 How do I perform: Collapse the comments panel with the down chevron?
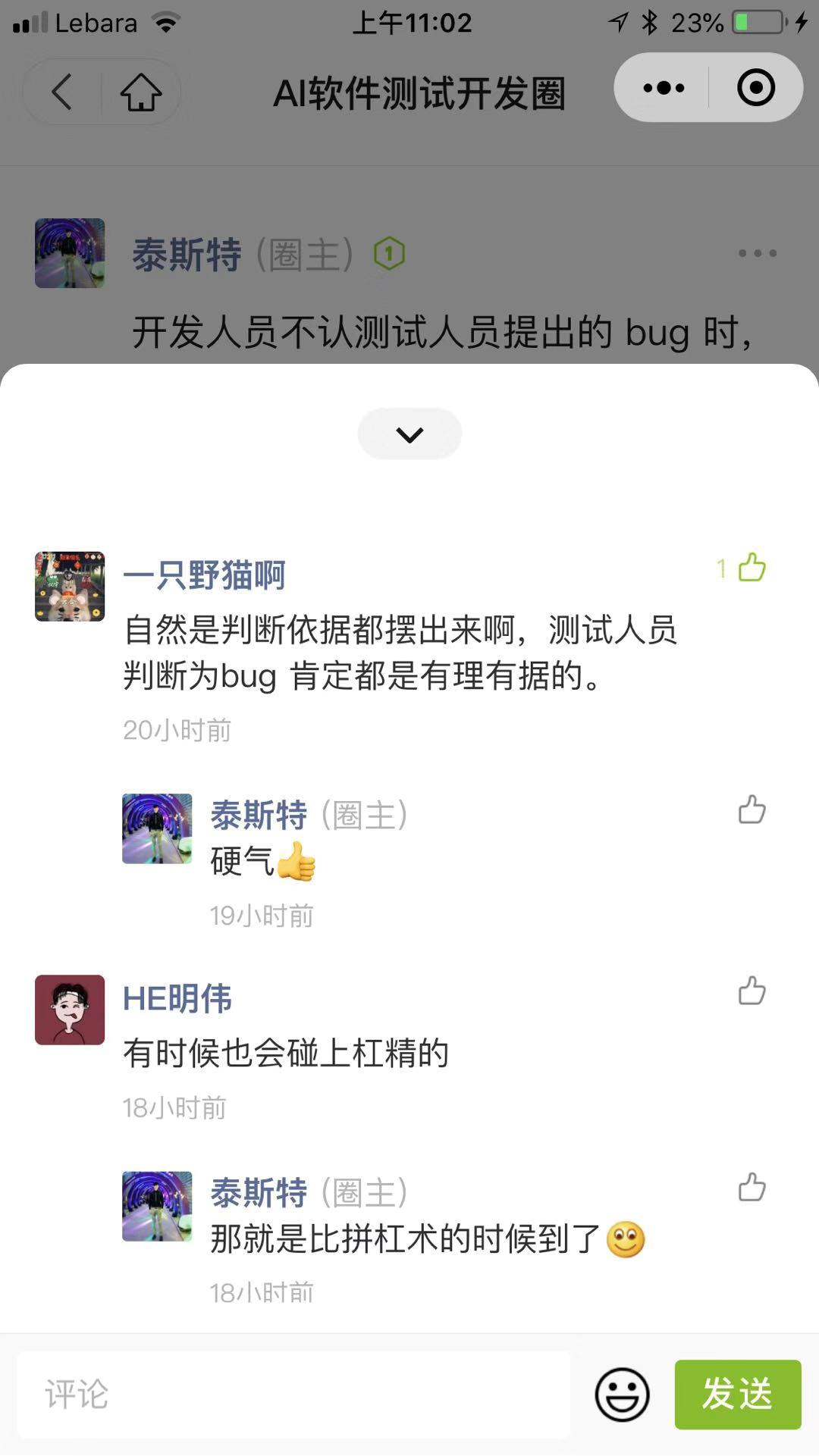(409, 434)
